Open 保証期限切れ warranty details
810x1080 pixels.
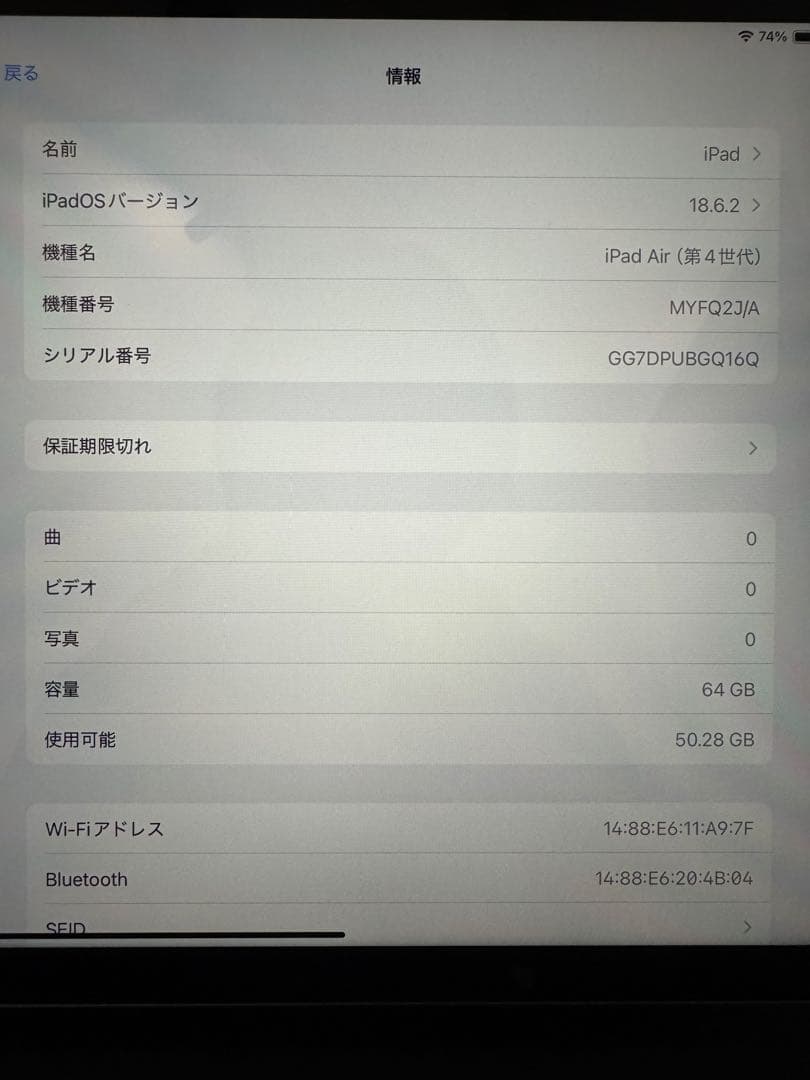click(x=400, y=447)
